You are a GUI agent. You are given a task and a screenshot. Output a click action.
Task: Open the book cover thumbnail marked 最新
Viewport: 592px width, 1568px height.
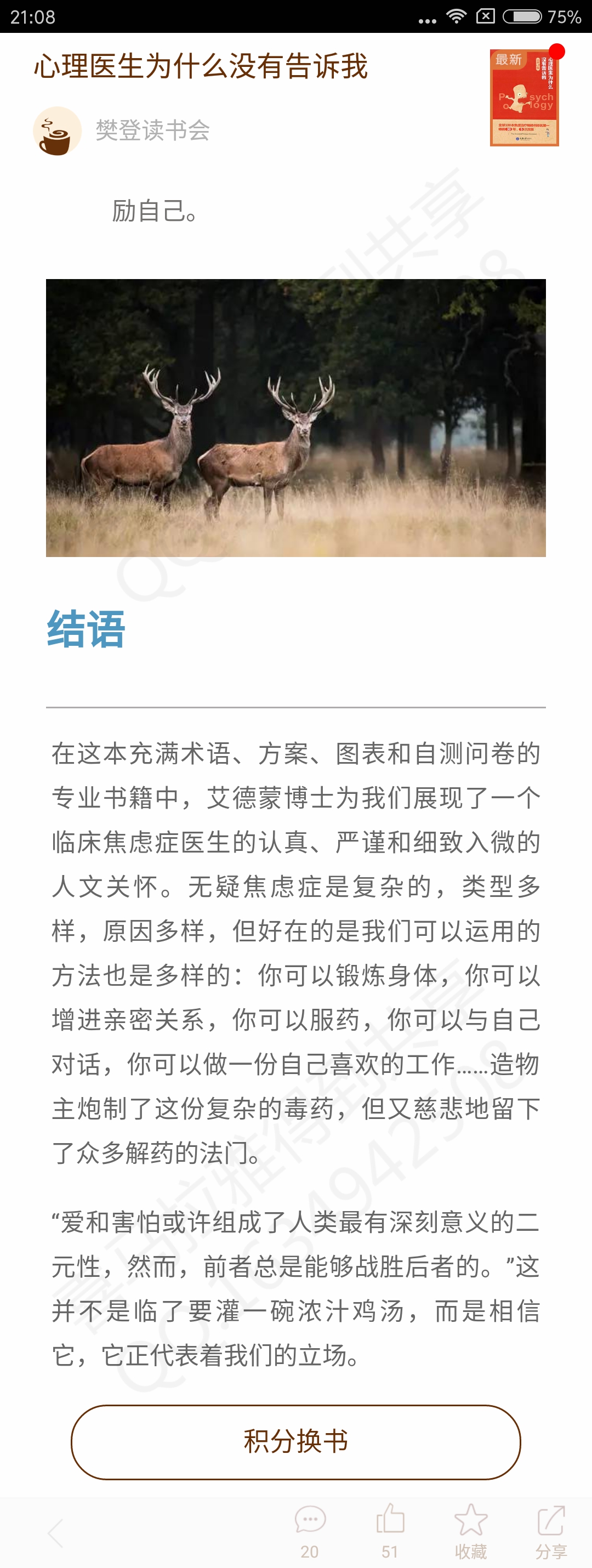pyautogui.click(x=524, y=98)
